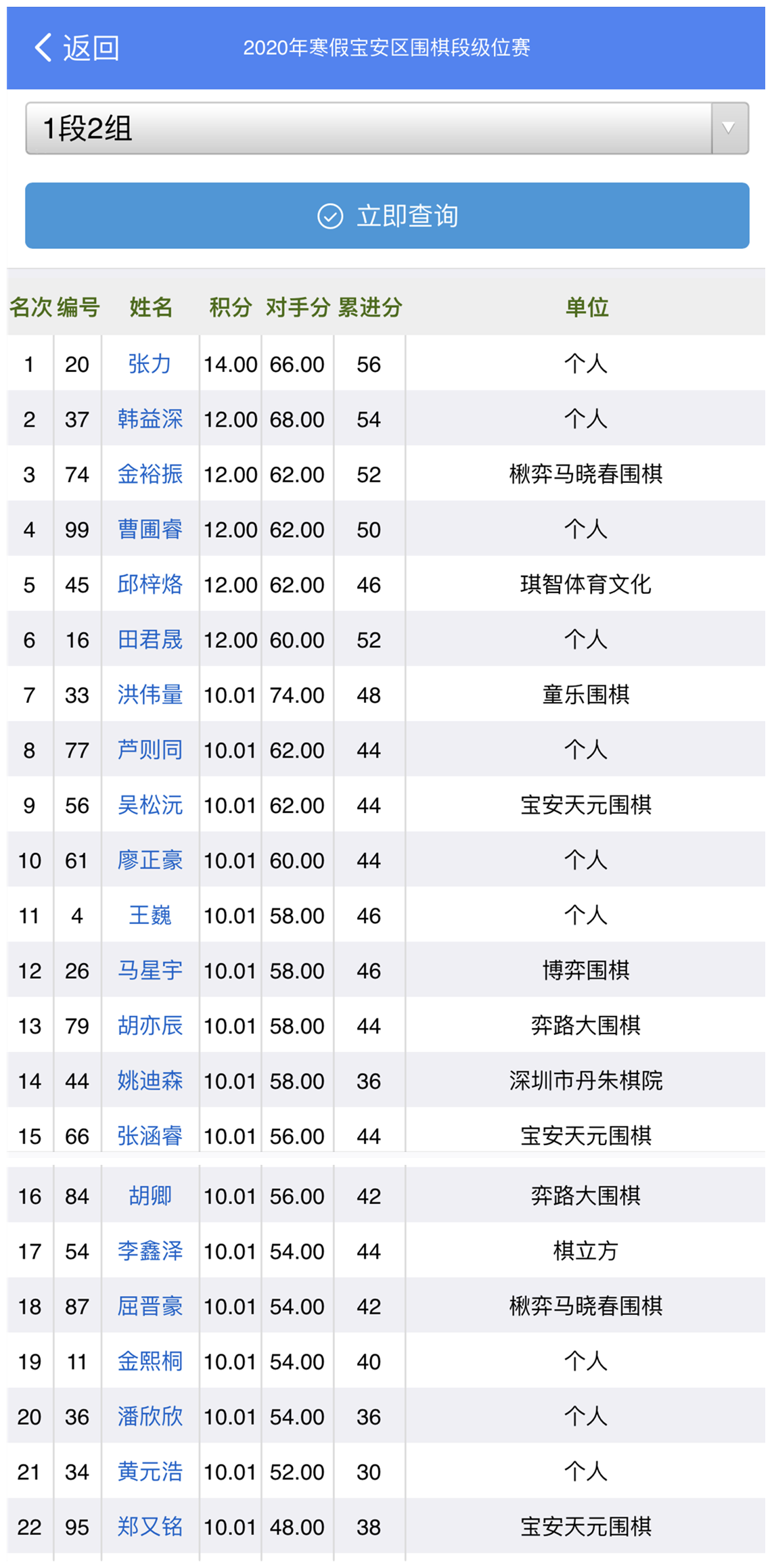Select 姚迪森 from the results list

click(x=150, y=1081)
